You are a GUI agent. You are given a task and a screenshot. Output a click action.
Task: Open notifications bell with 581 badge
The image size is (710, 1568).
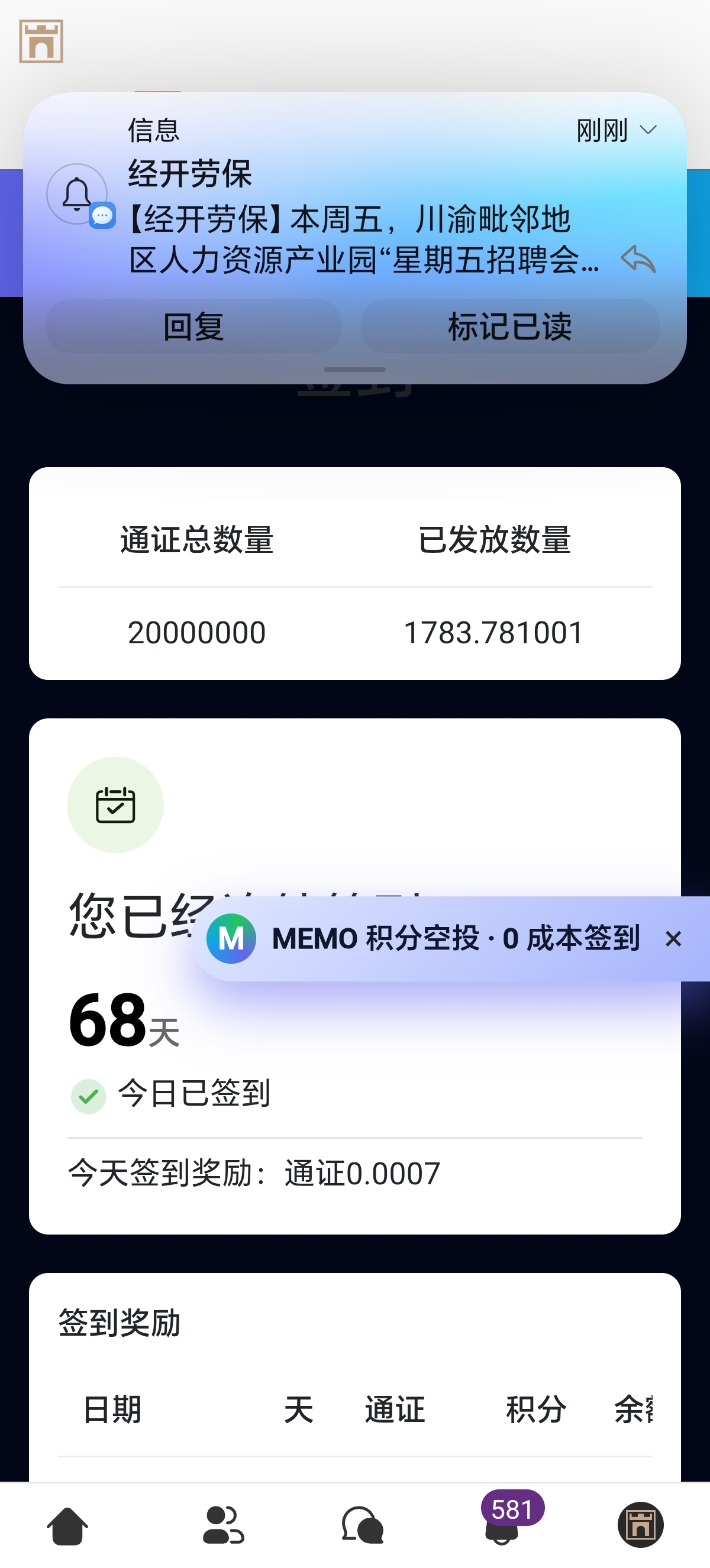coord(502,1527)
